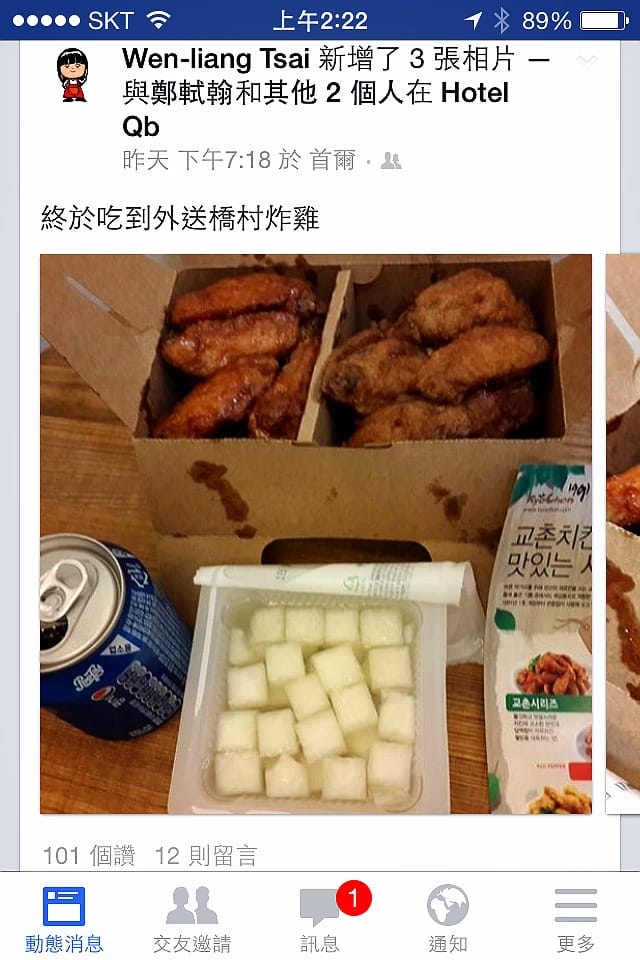
Task: Open the 12 comments on this post
Action: pyautogui.click(x=206, y=855)
